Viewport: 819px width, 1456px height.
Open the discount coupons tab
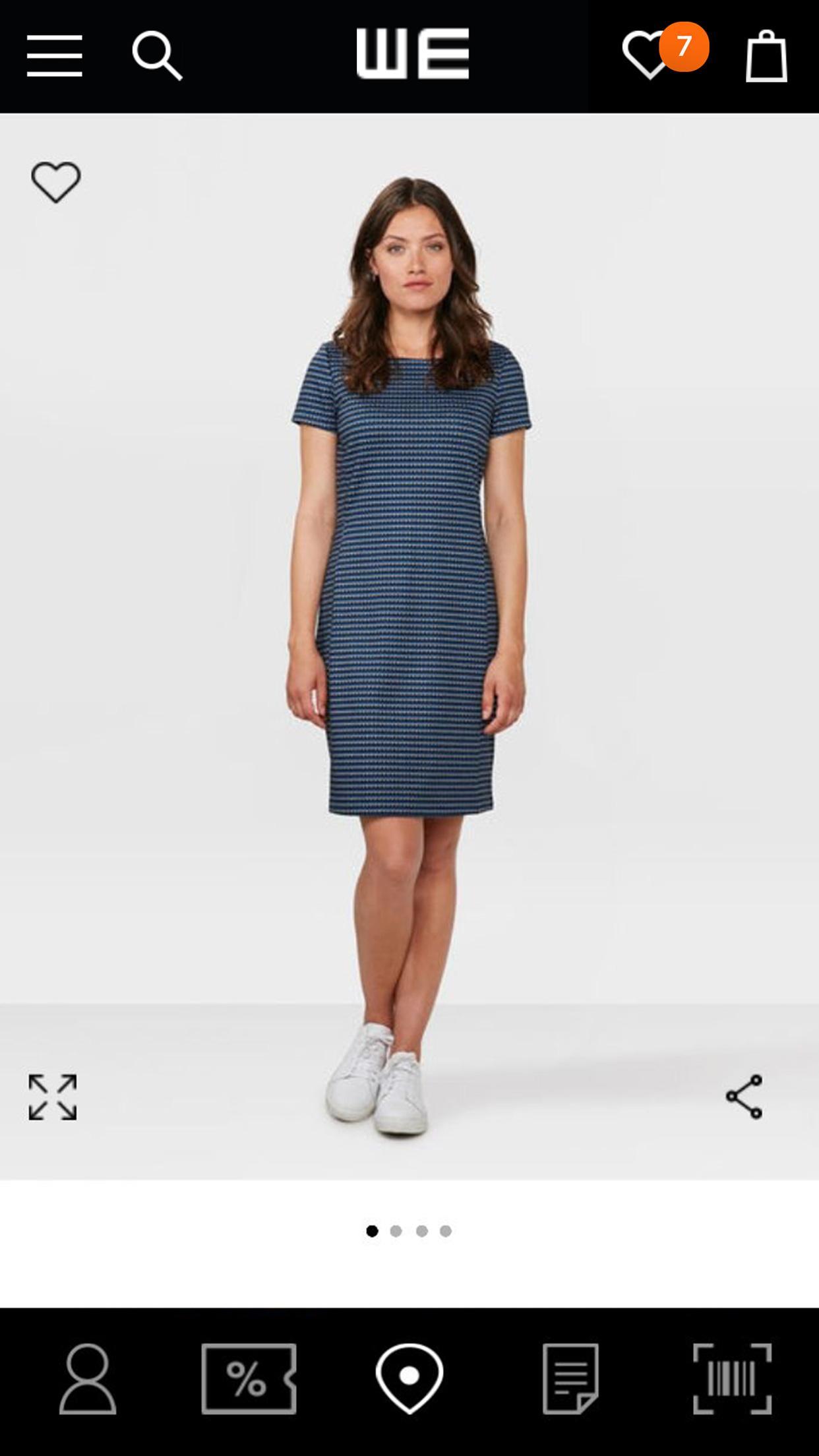point(249,1380)
